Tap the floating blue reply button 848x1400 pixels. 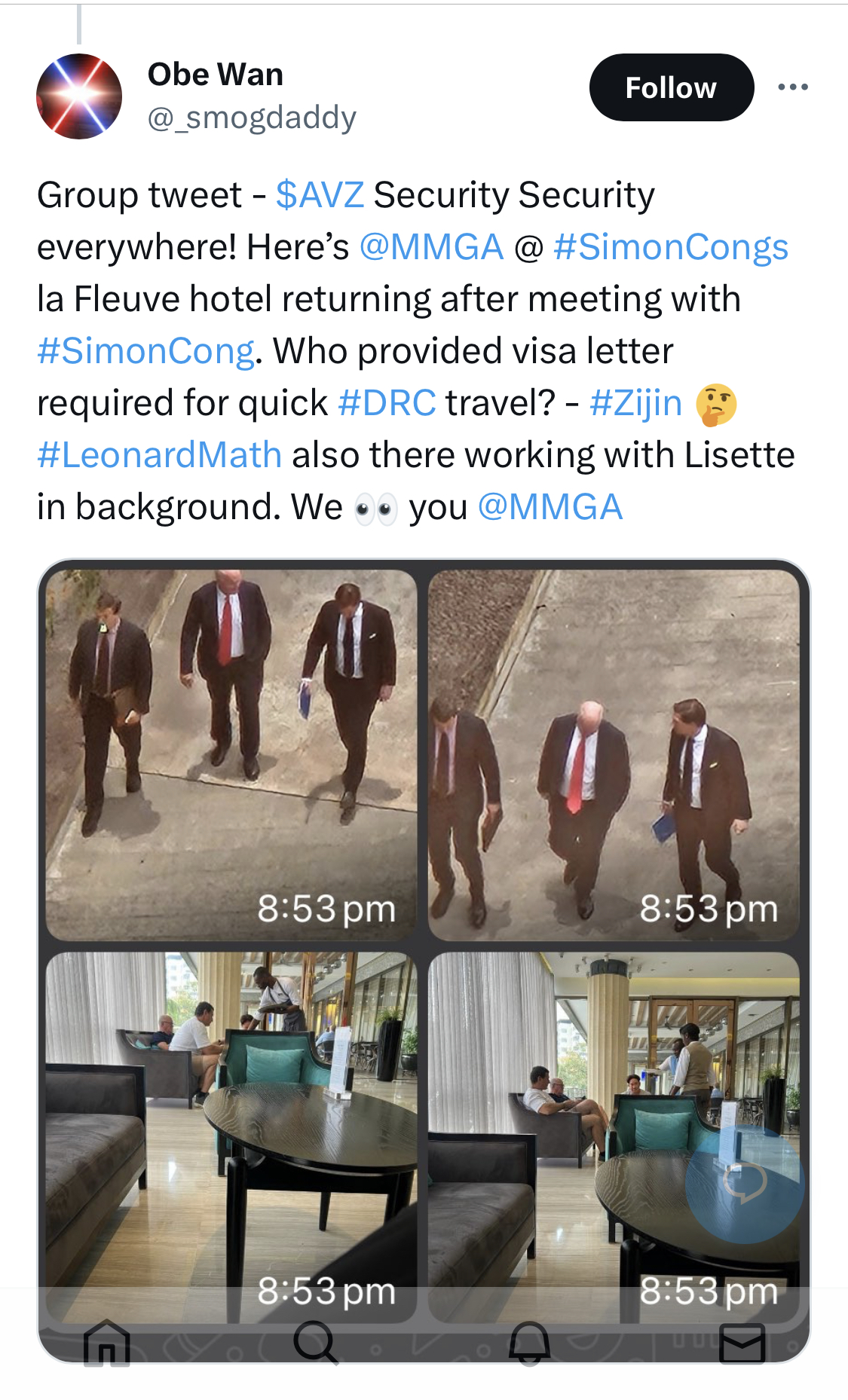(745, 1183)
